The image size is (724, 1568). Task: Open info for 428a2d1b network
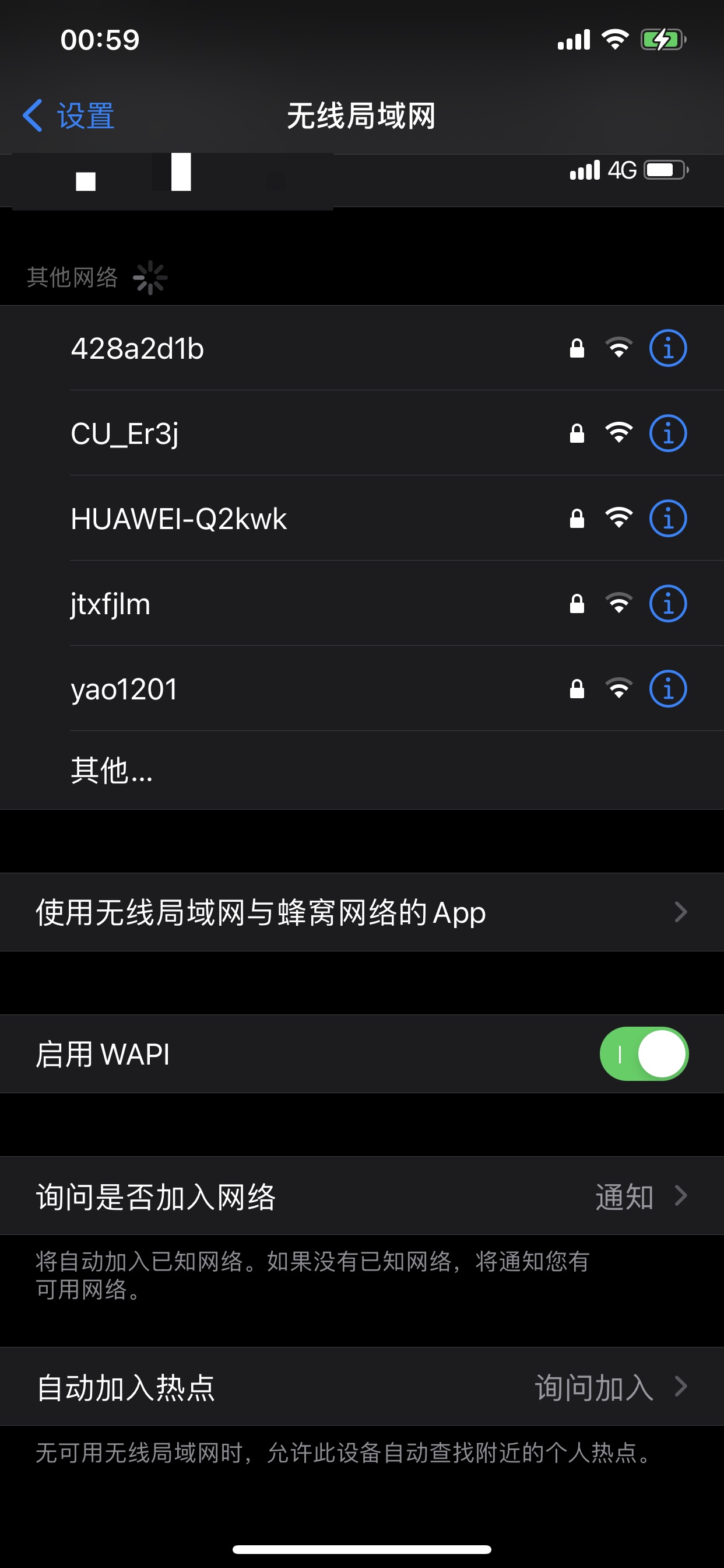point(667,349)
